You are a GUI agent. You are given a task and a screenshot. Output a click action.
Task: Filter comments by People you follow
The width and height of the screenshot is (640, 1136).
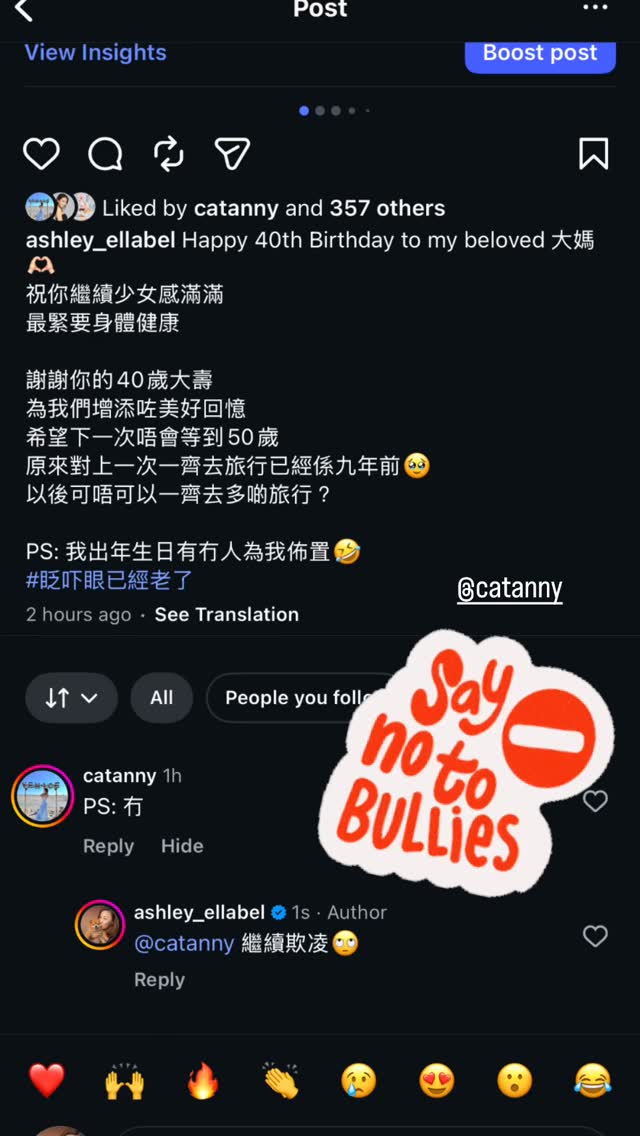pos(297,698)
